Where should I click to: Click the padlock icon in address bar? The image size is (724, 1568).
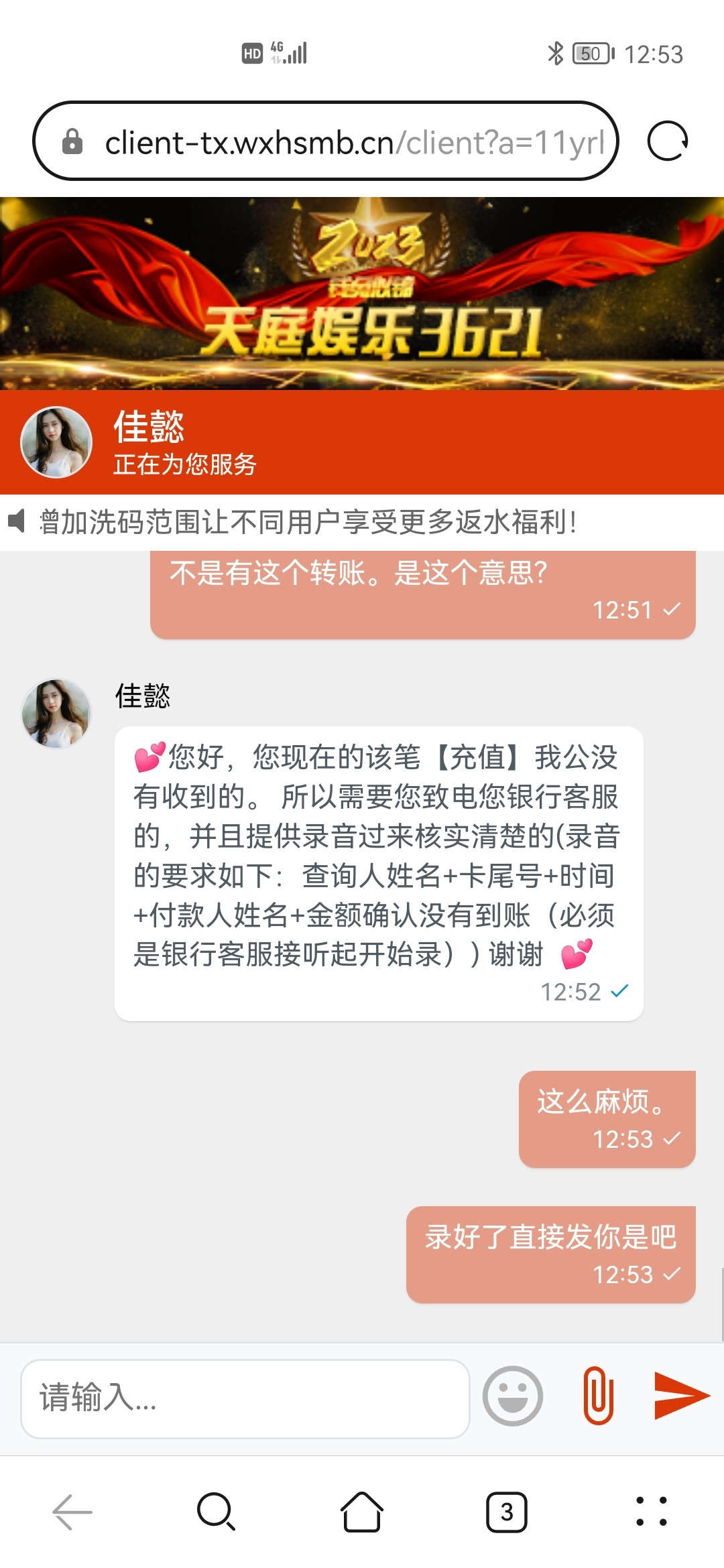pos(72,142)
